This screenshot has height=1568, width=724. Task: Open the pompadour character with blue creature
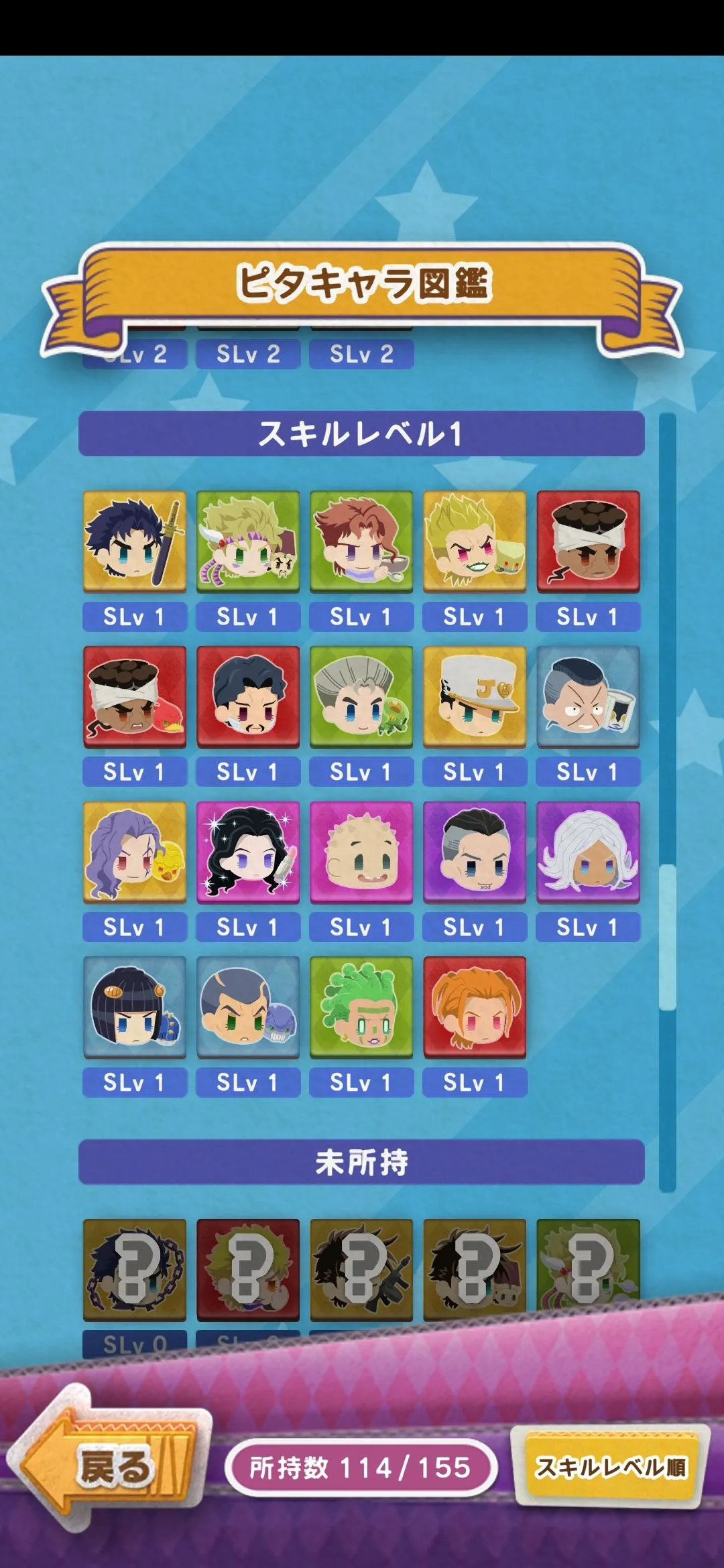pos(248,1008)
